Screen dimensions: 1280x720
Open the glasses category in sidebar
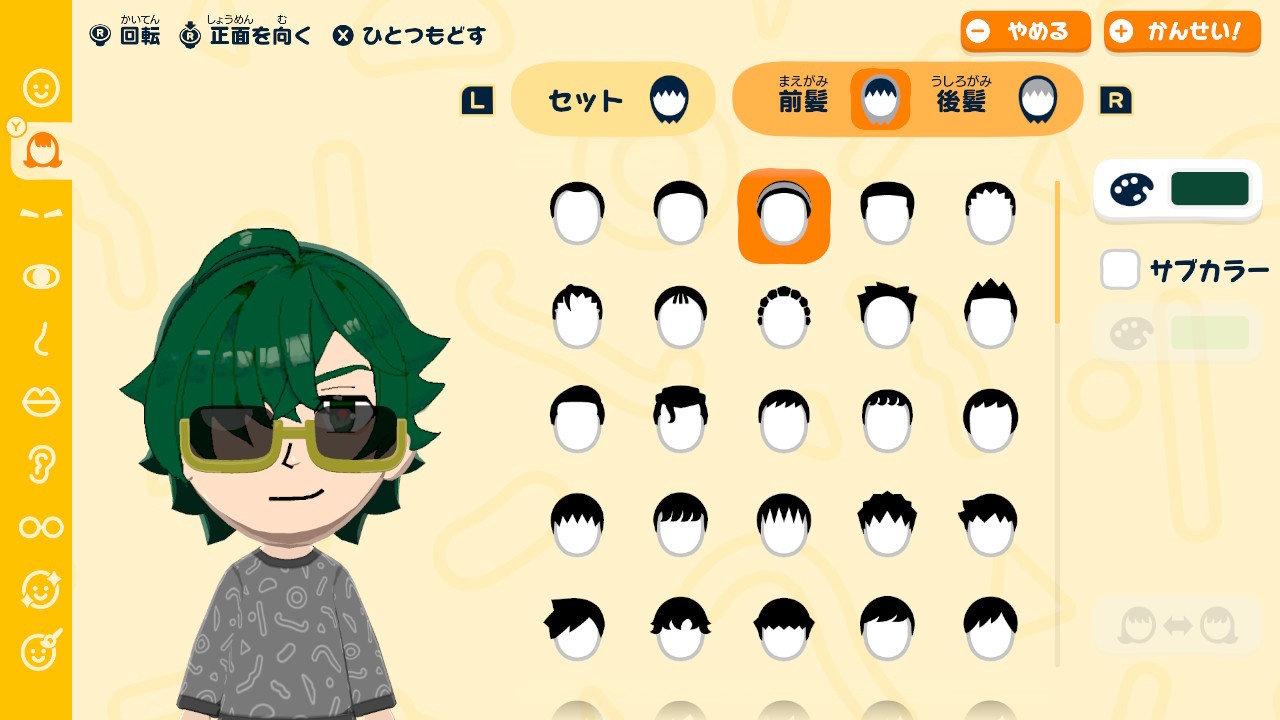(x=41, y=527)
